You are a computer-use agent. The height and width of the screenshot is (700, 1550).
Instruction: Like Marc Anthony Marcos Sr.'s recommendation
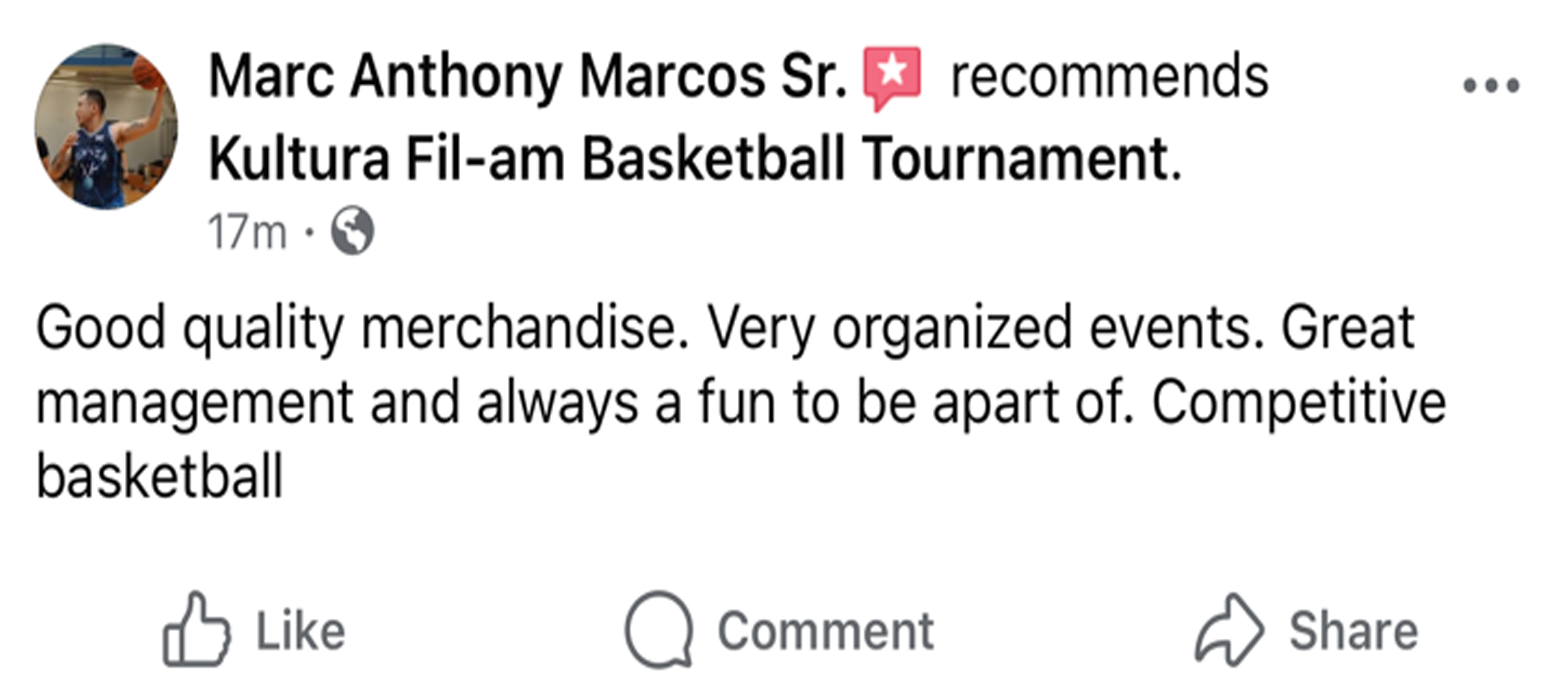(254, 630)
